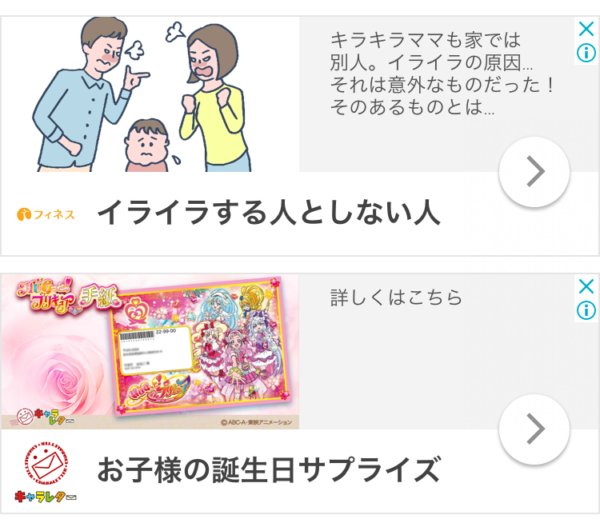Open the お子様の誕生日サプライズ ad arrow
The image size is (600, 523).
535,429
